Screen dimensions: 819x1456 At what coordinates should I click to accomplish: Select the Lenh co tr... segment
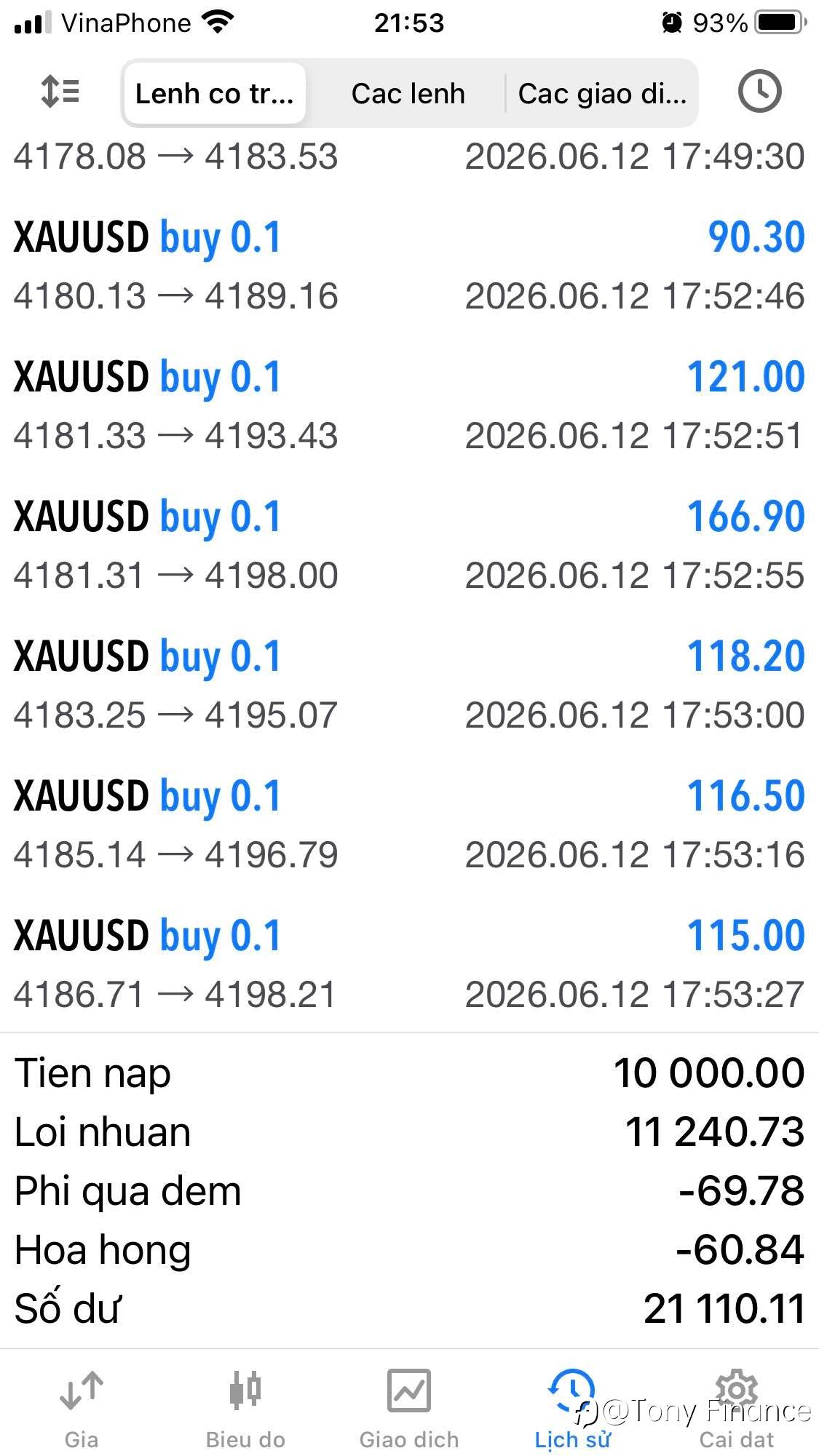215,94
